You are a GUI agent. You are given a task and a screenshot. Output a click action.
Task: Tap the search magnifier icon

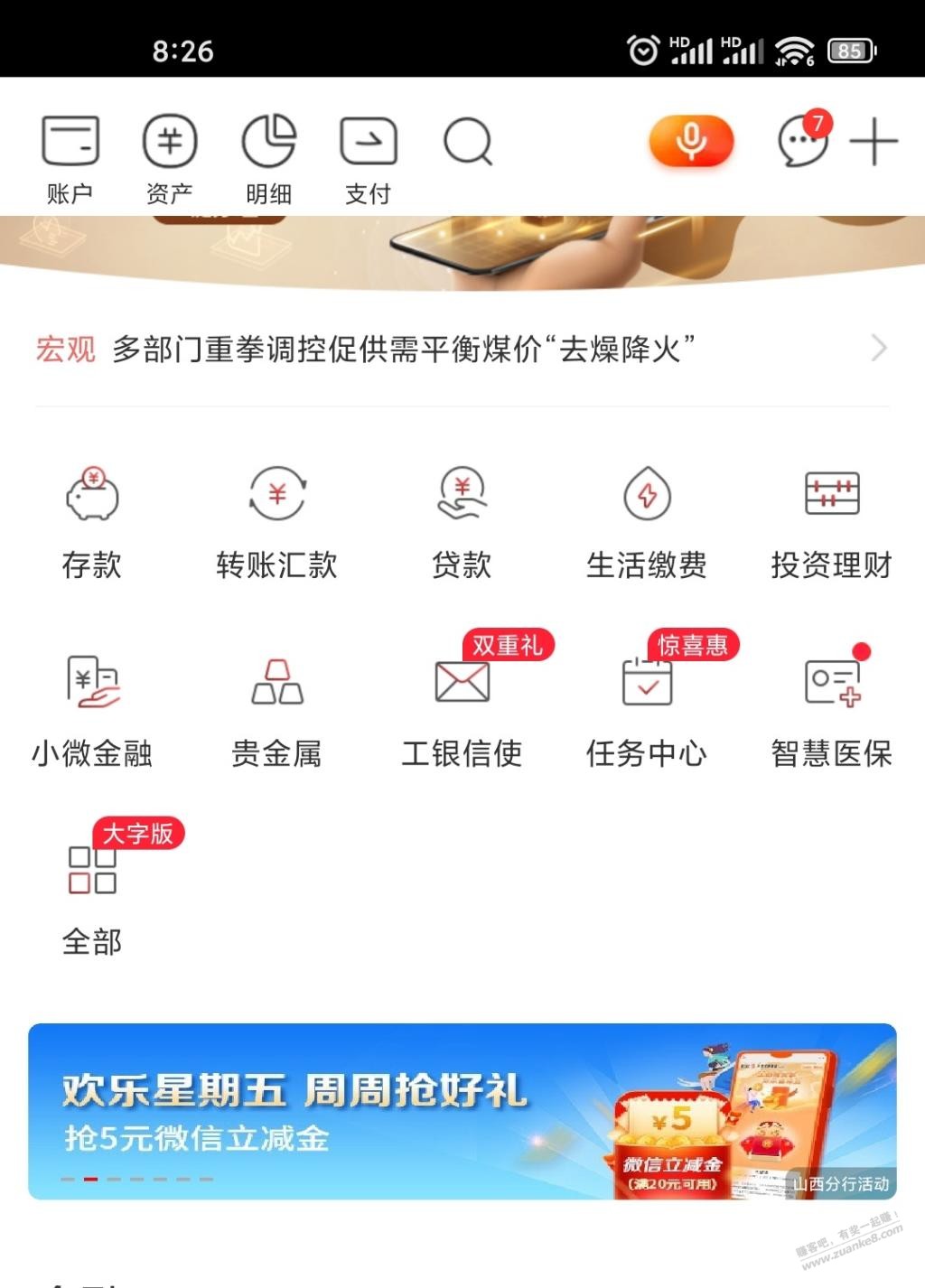pyautogui.click(x=468, y=143)
